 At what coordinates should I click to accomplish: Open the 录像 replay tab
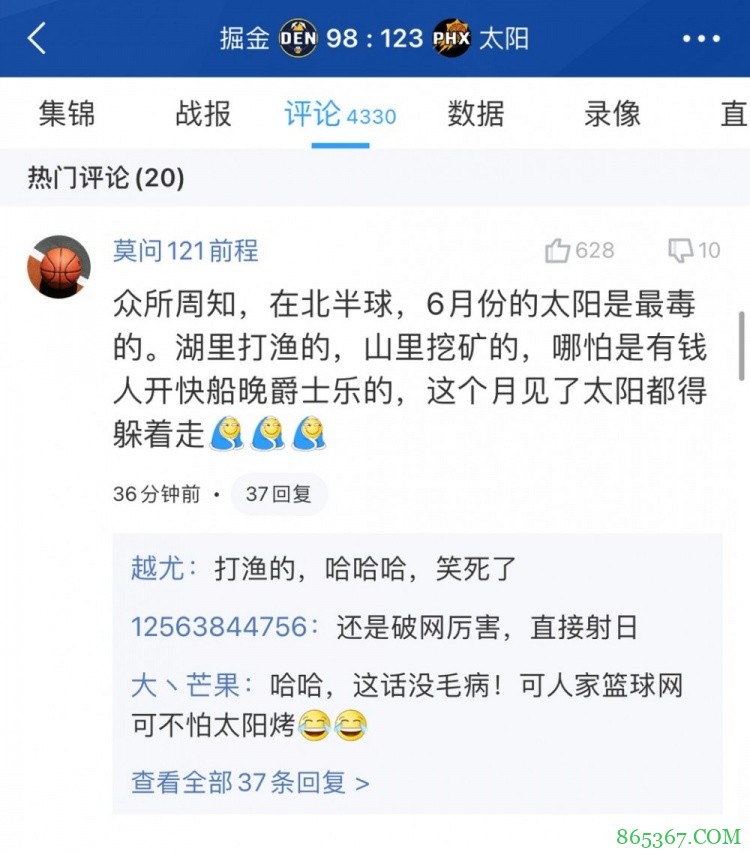[614, 114]
